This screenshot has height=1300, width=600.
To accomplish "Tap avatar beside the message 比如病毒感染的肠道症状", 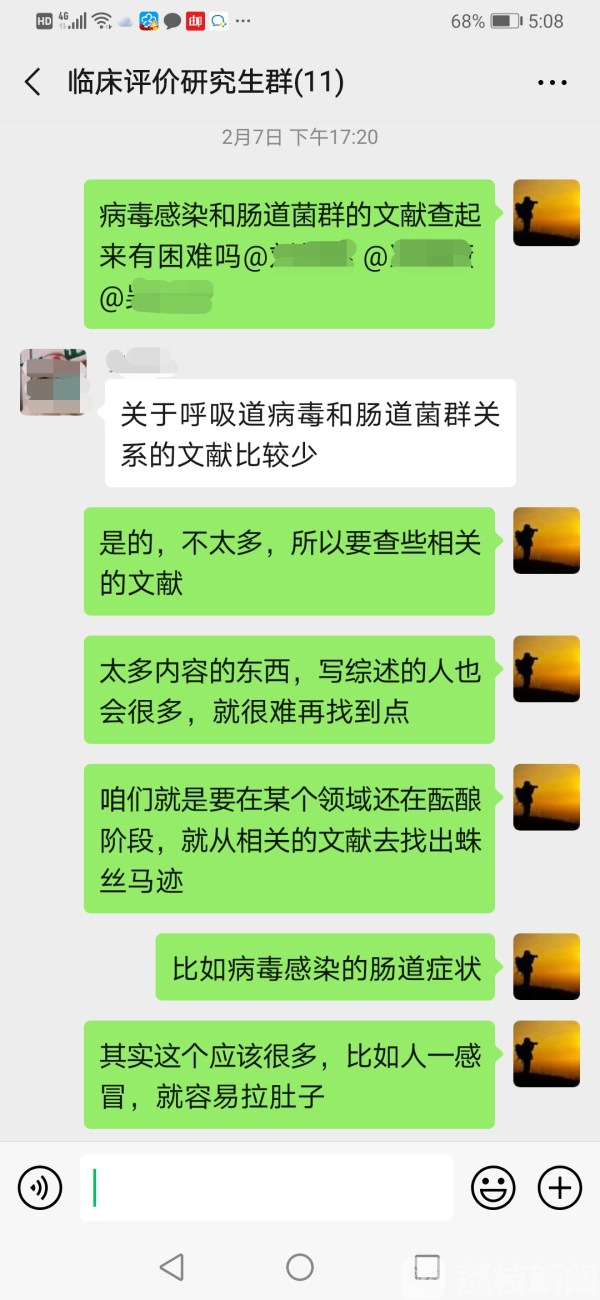I will coord(546,966).
